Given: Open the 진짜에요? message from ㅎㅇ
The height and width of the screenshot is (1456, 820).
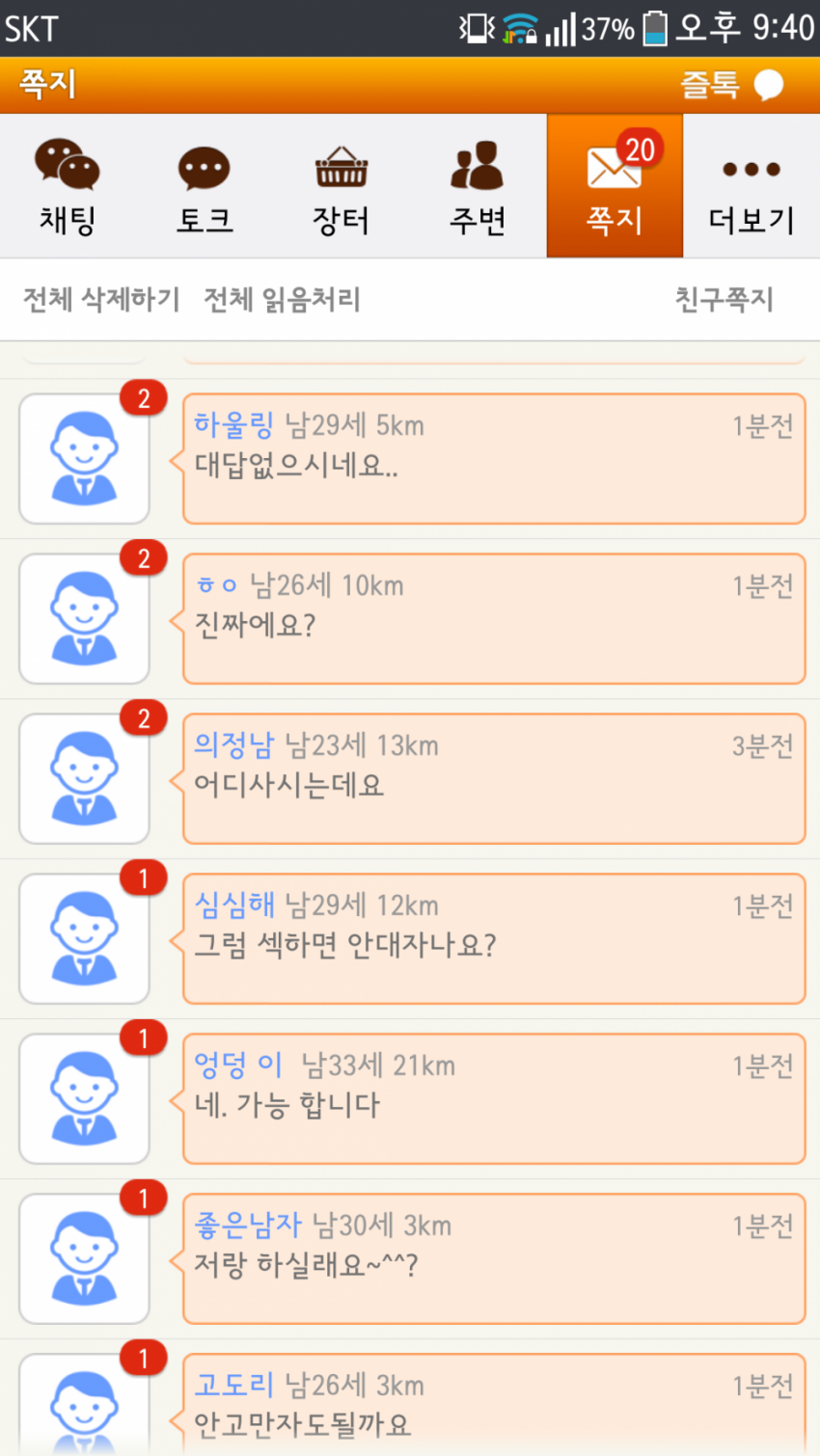Looking at the screenshot, I should (494, 619).
